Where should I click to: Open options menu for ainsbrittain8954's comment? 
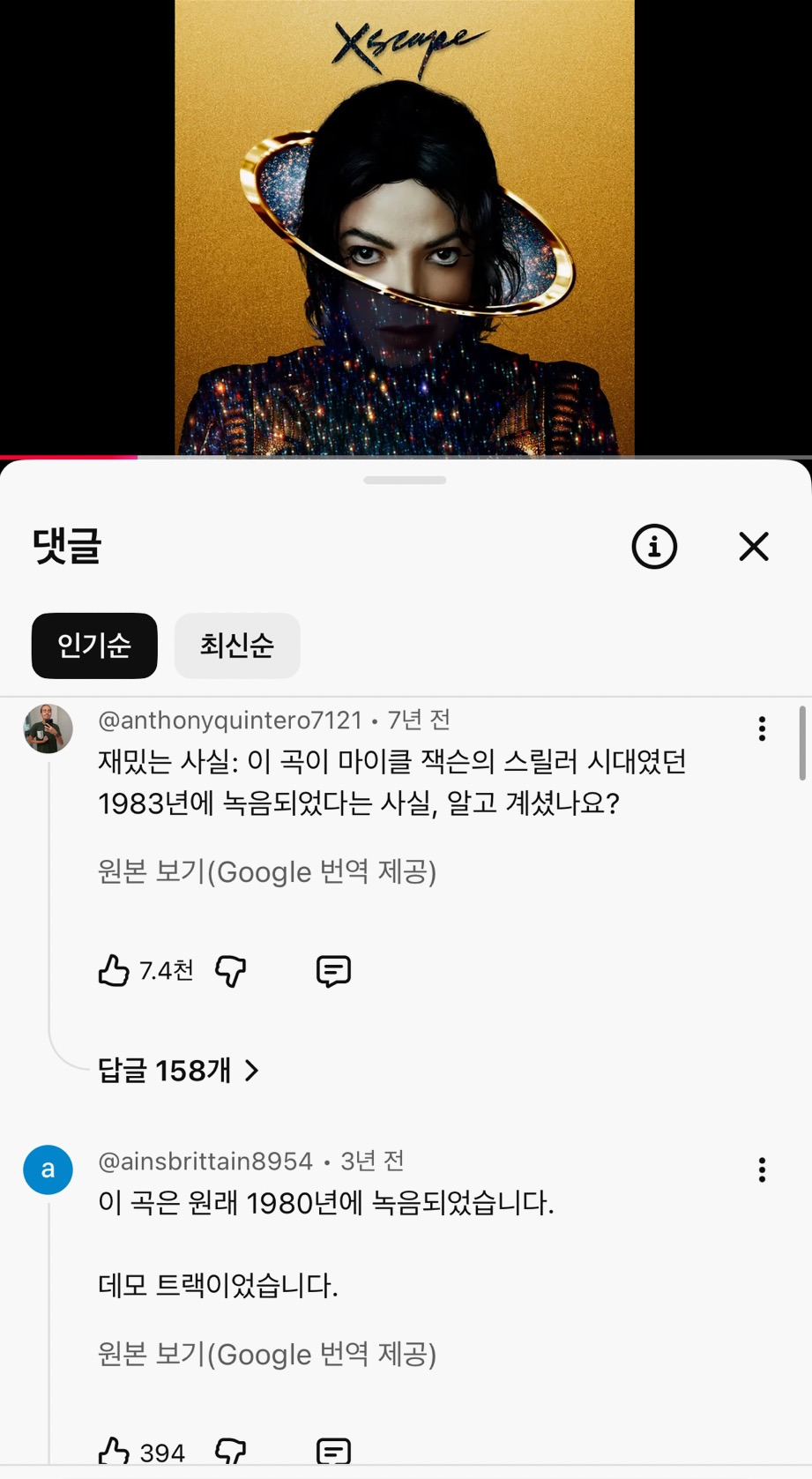pos(762,1169)
